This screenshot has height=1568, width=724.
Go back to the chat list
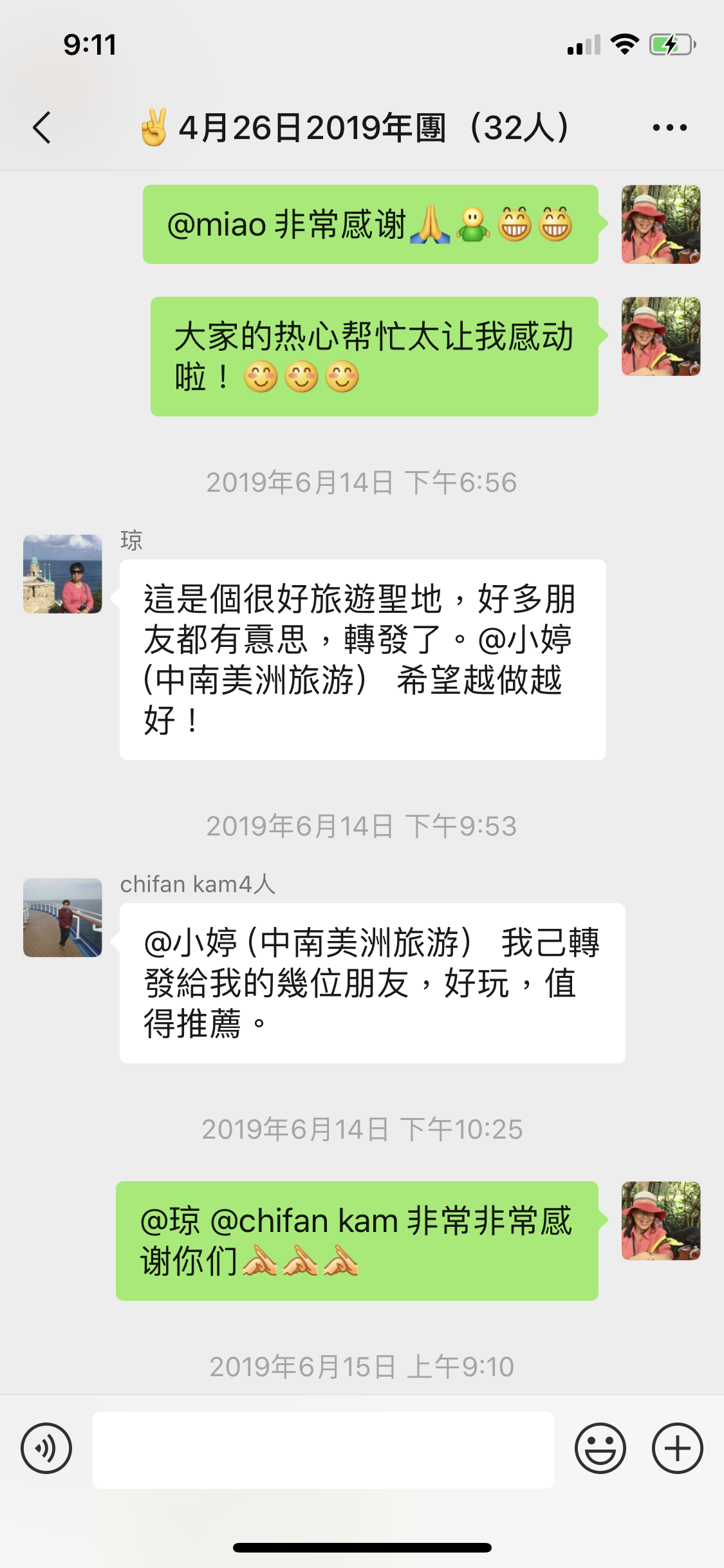click(x=42, y=127)
